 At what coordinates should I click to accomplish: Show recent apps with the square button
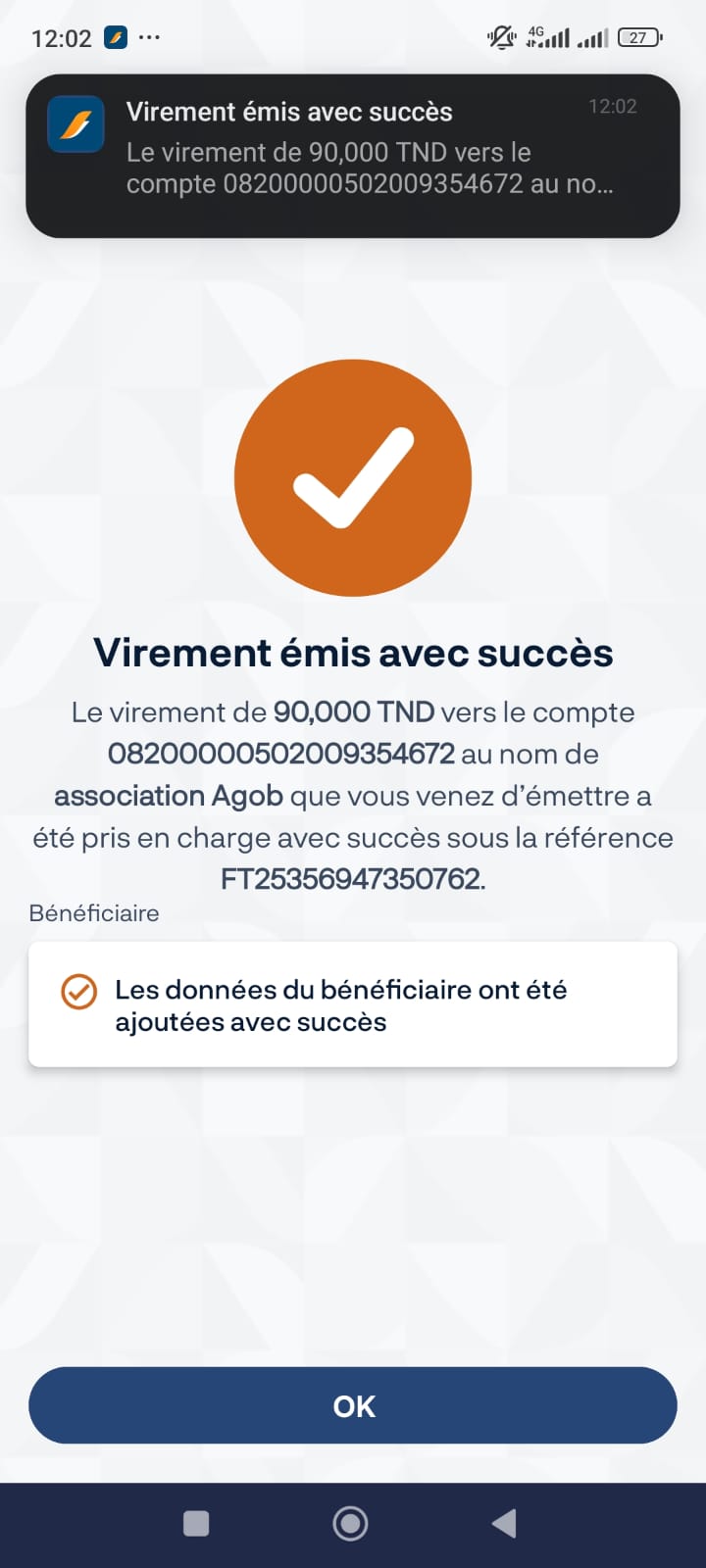tap(196, 1523)
